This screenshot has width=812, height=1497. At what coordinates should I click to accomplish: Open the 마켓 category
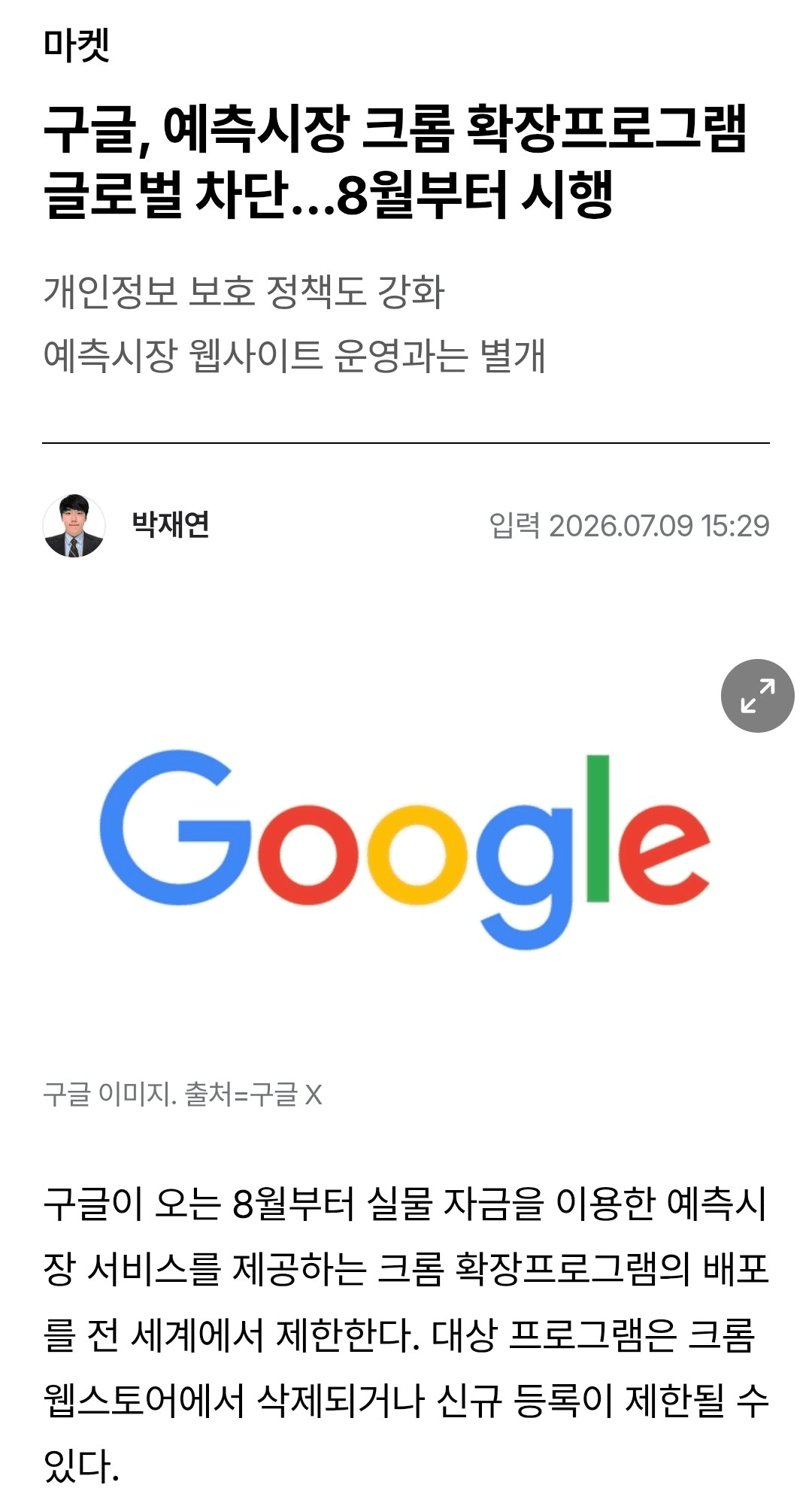coord(76,44)
